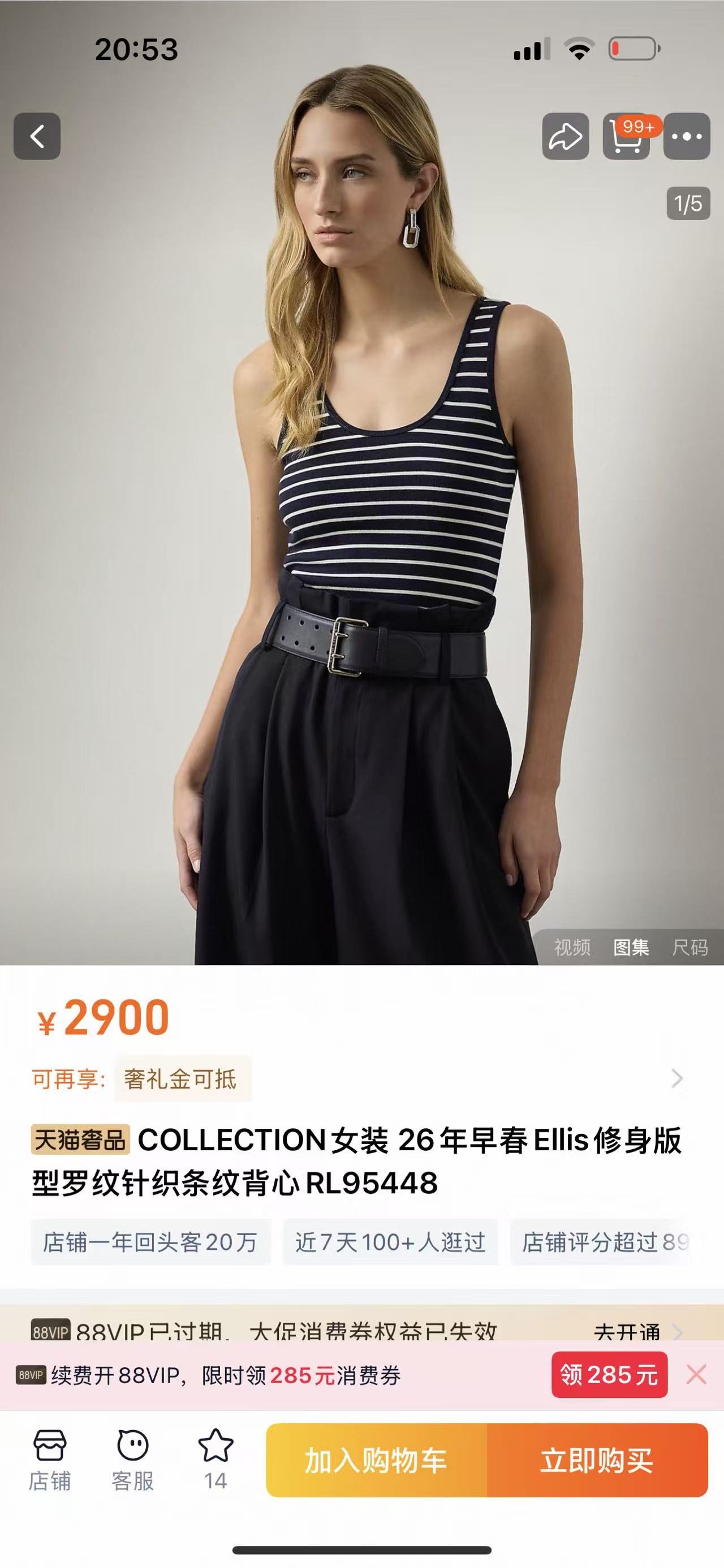Open the three-dot overflow menu
Image resolution: width=724 pixels, height=1568 pixels.
point(686,136)
